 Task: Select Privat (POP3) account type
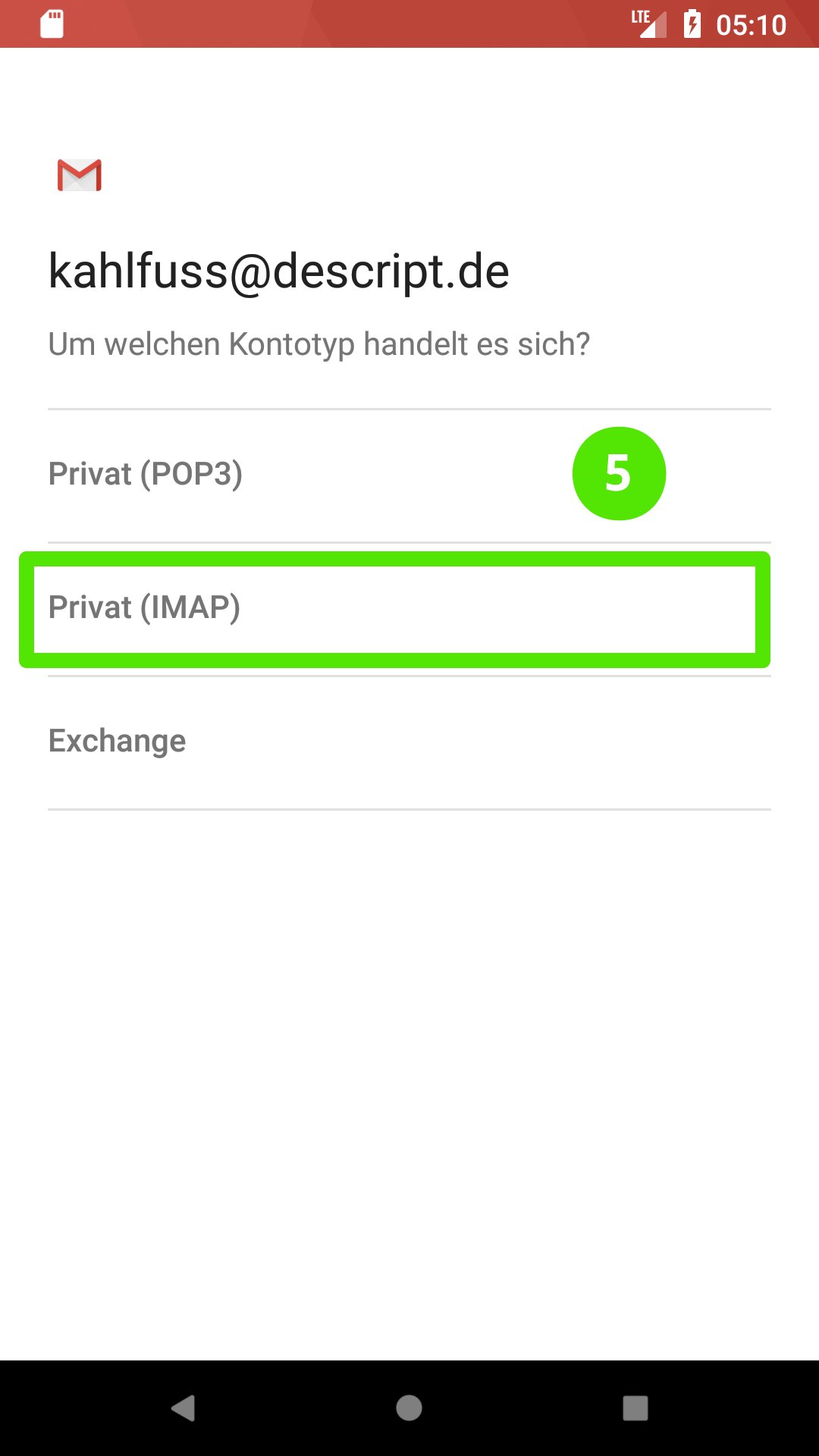[x=409, y=475]
